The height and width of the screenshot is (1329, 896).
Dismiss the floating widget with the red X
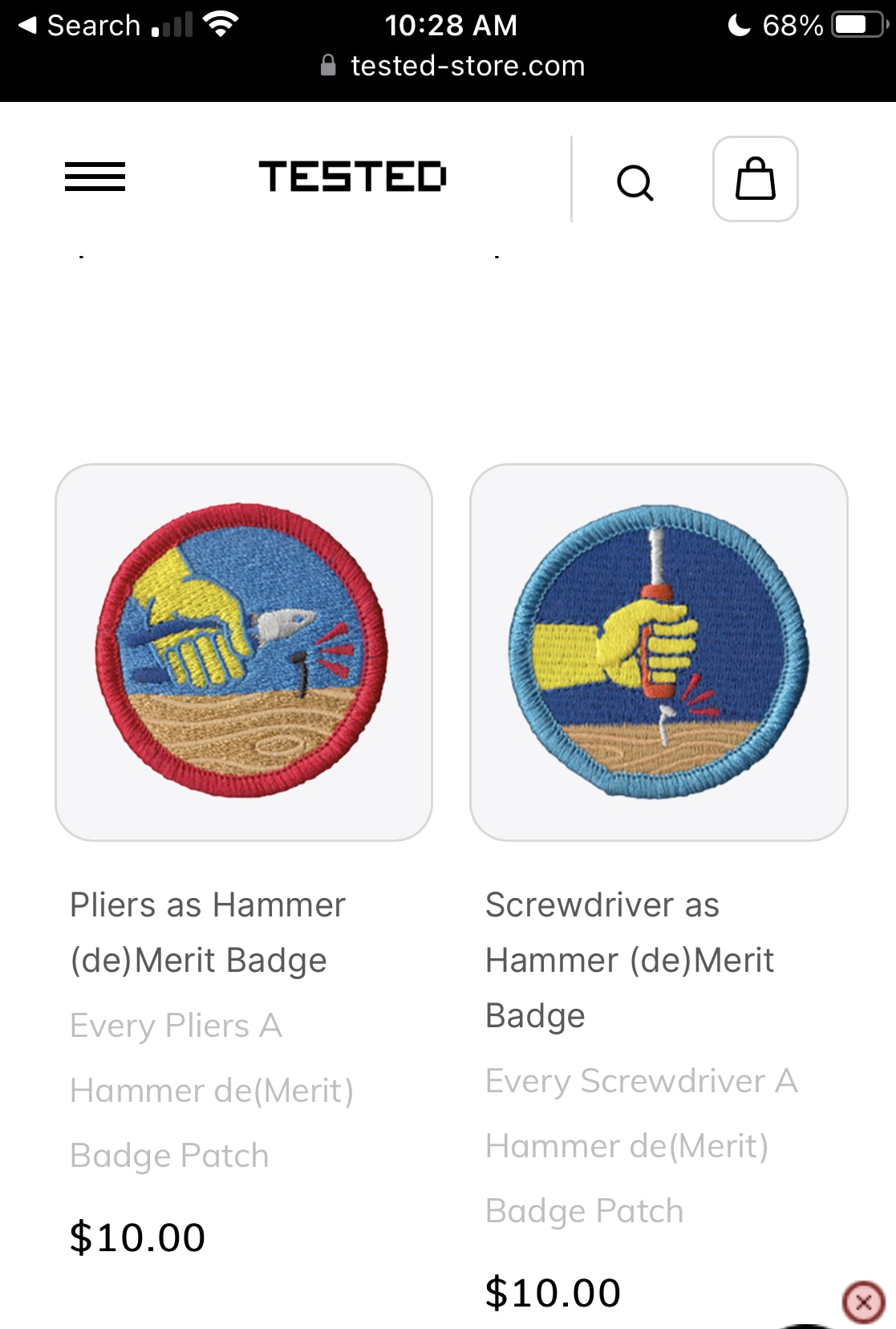pos(864,1302)
